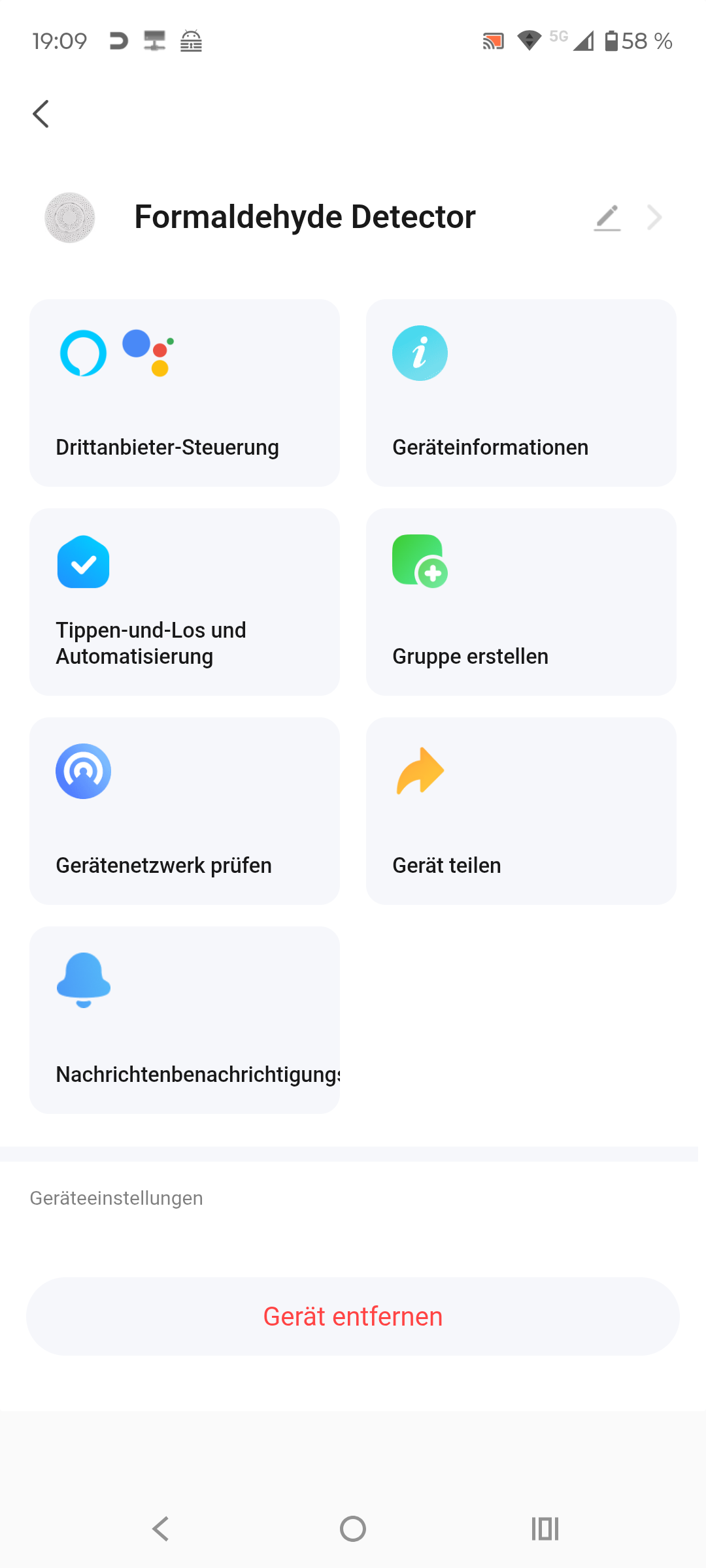The width and height of the screenshot is (706, 1568).
Task: Open the Drittanbieter-Steuerung card
Action: click(184, 393)
